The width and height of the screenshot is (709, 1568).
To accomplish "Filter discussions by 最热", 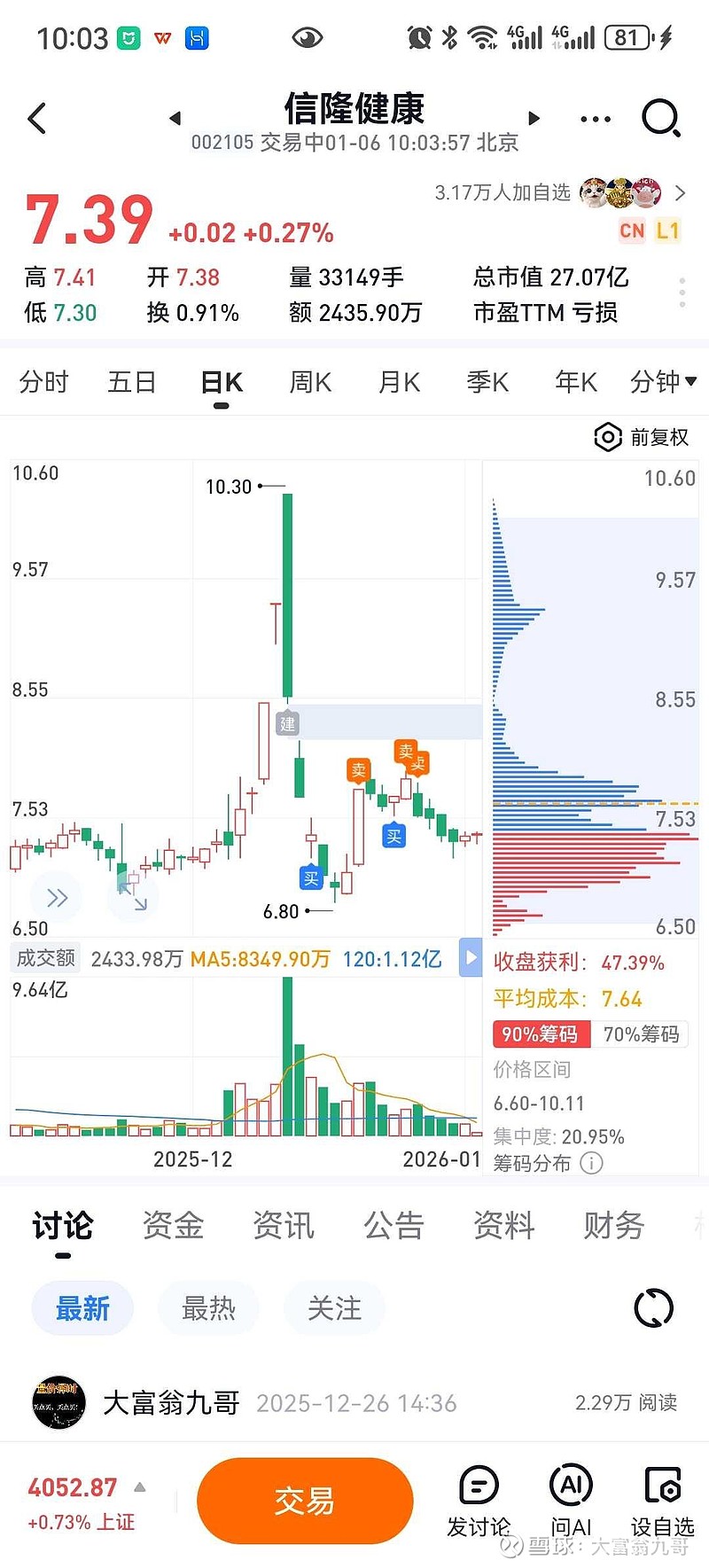I will 208,1308.
